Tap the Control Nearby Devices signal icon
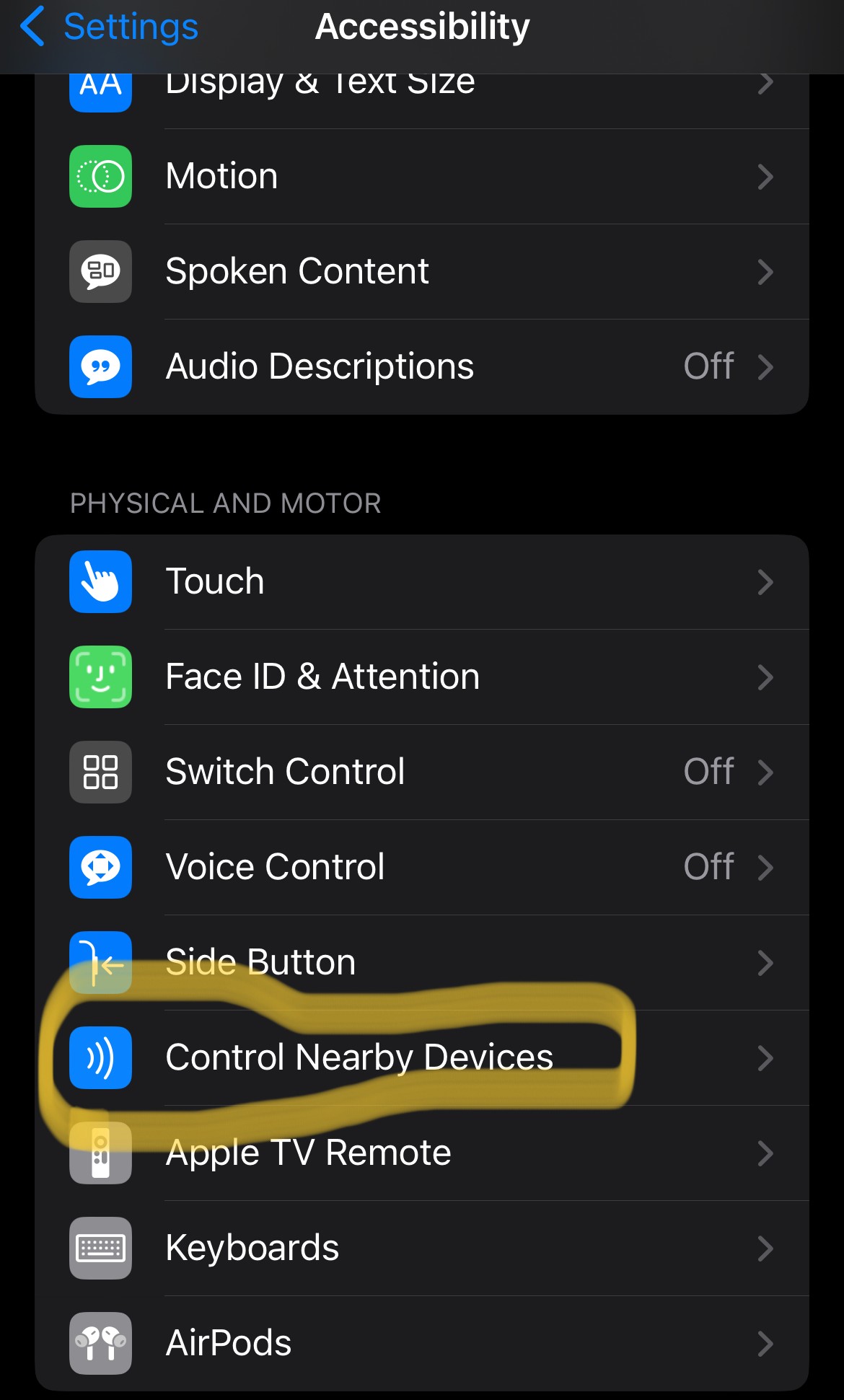Viewport: 844px width, 1400px height. pos(100,1058)
